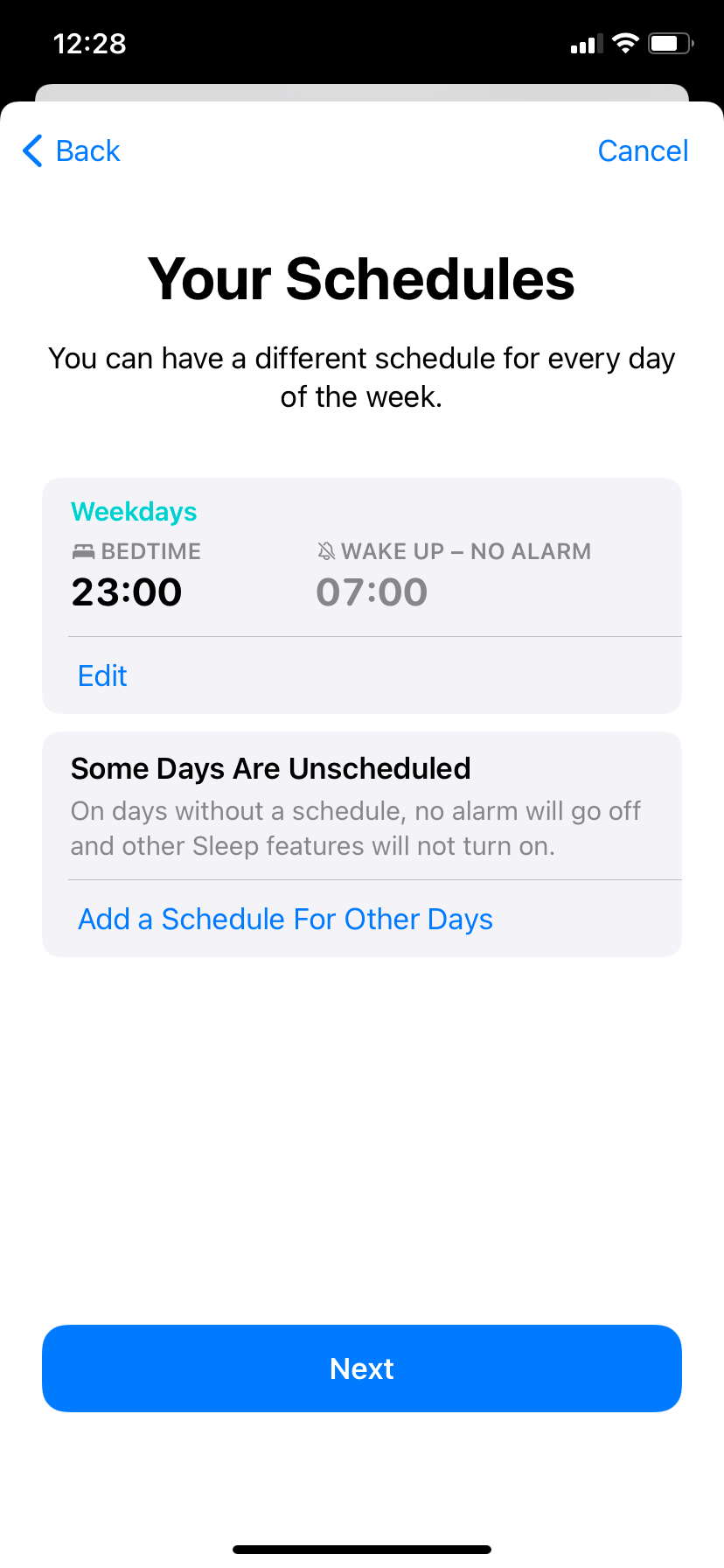
Task: Cancel the sleep schedule setup
Action: [643, 150]
